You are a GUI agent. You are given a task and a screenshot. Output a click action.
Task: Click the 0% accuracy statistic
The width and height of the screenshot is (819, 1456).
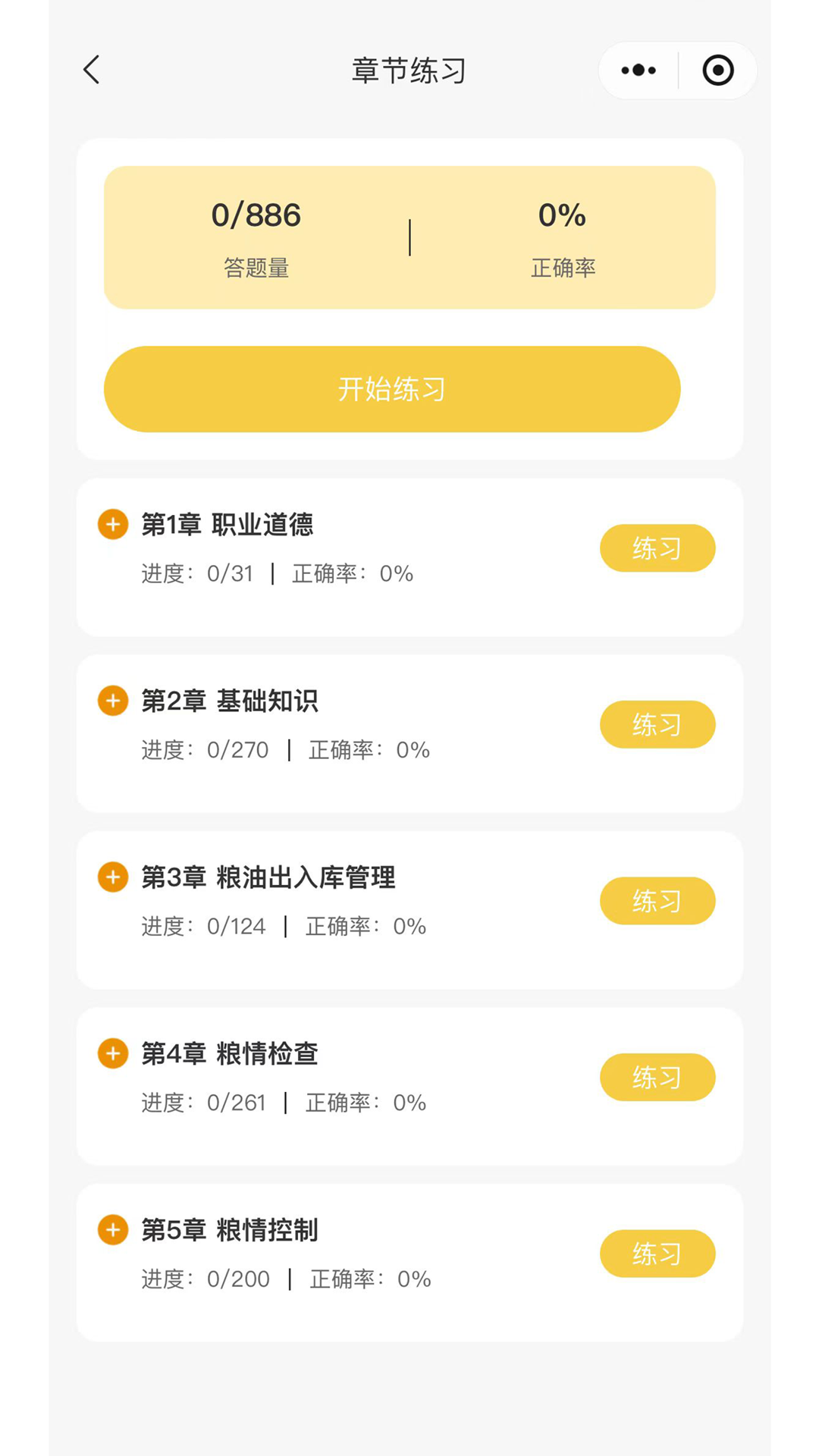click(x=561, y=215)
